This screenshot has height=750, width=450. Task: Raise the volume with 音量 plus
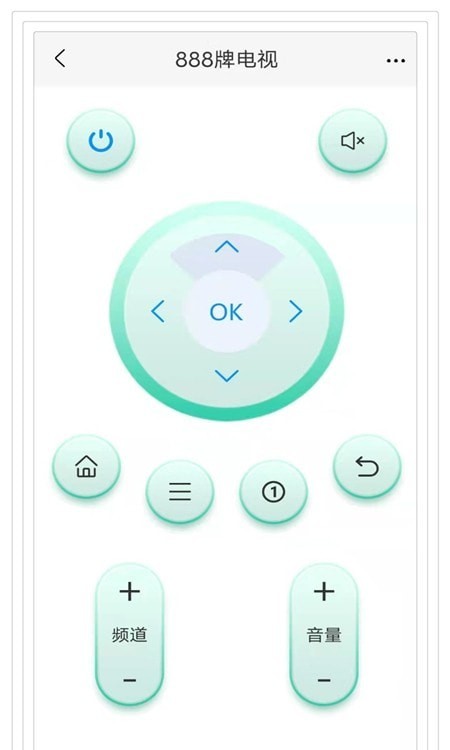click(324, 592)
